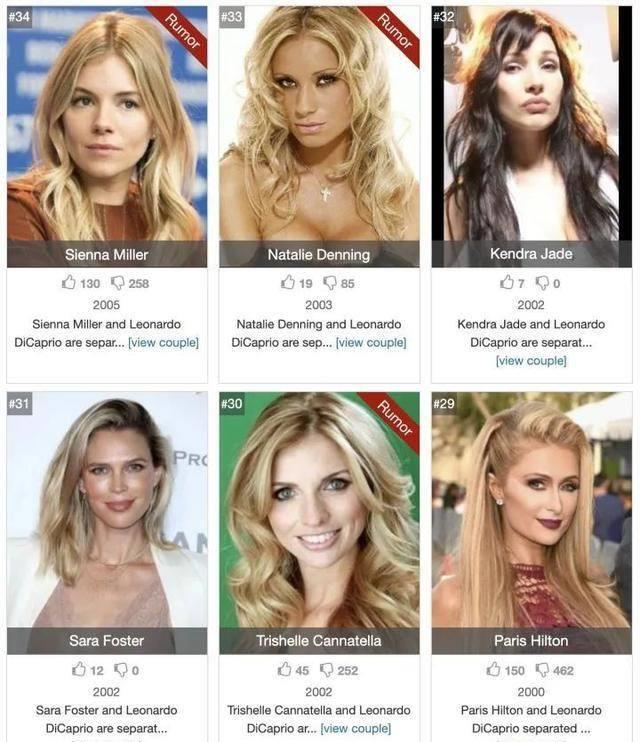The image size is (640, 742).
Task: Open the Natalie Denning card photo
Action: [319, 125]
